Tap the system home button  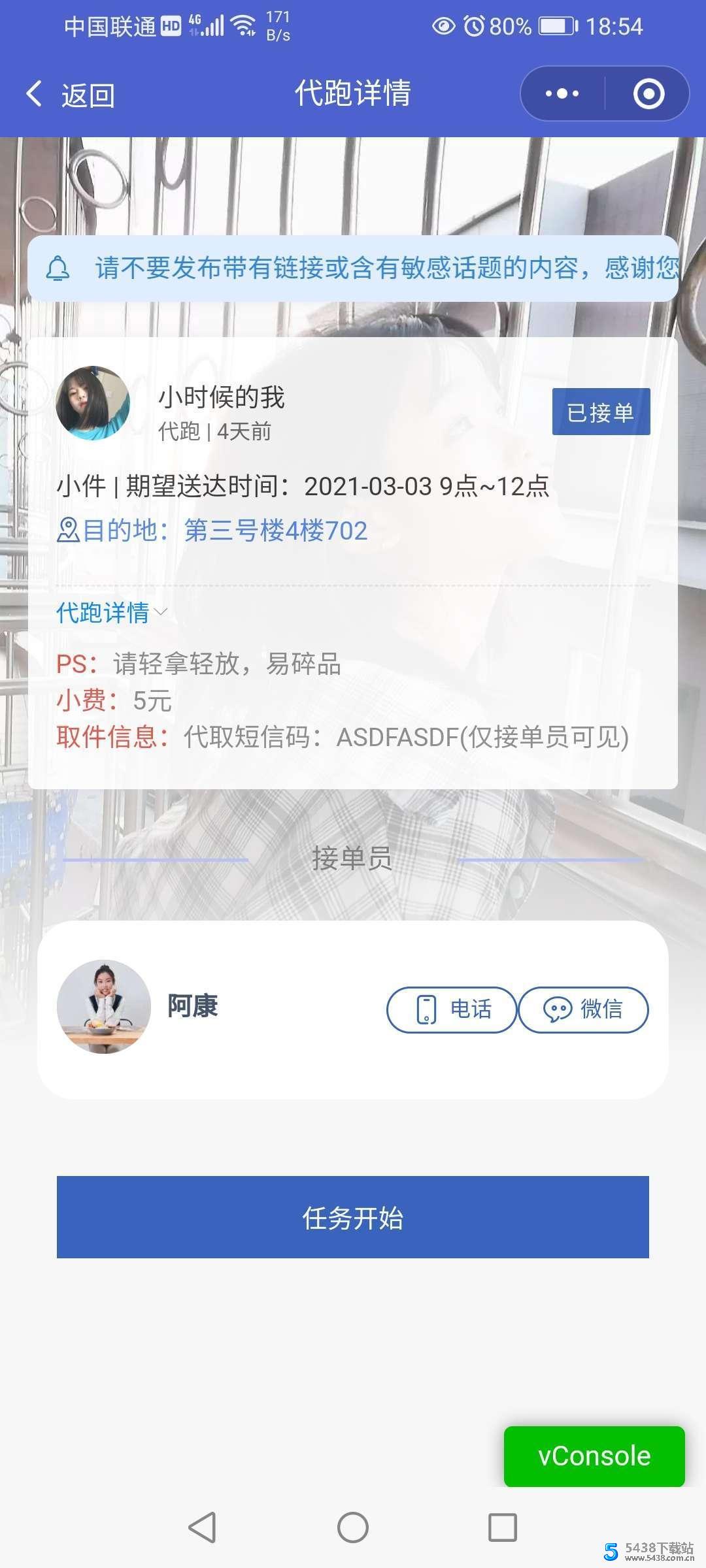(353, 1527)
